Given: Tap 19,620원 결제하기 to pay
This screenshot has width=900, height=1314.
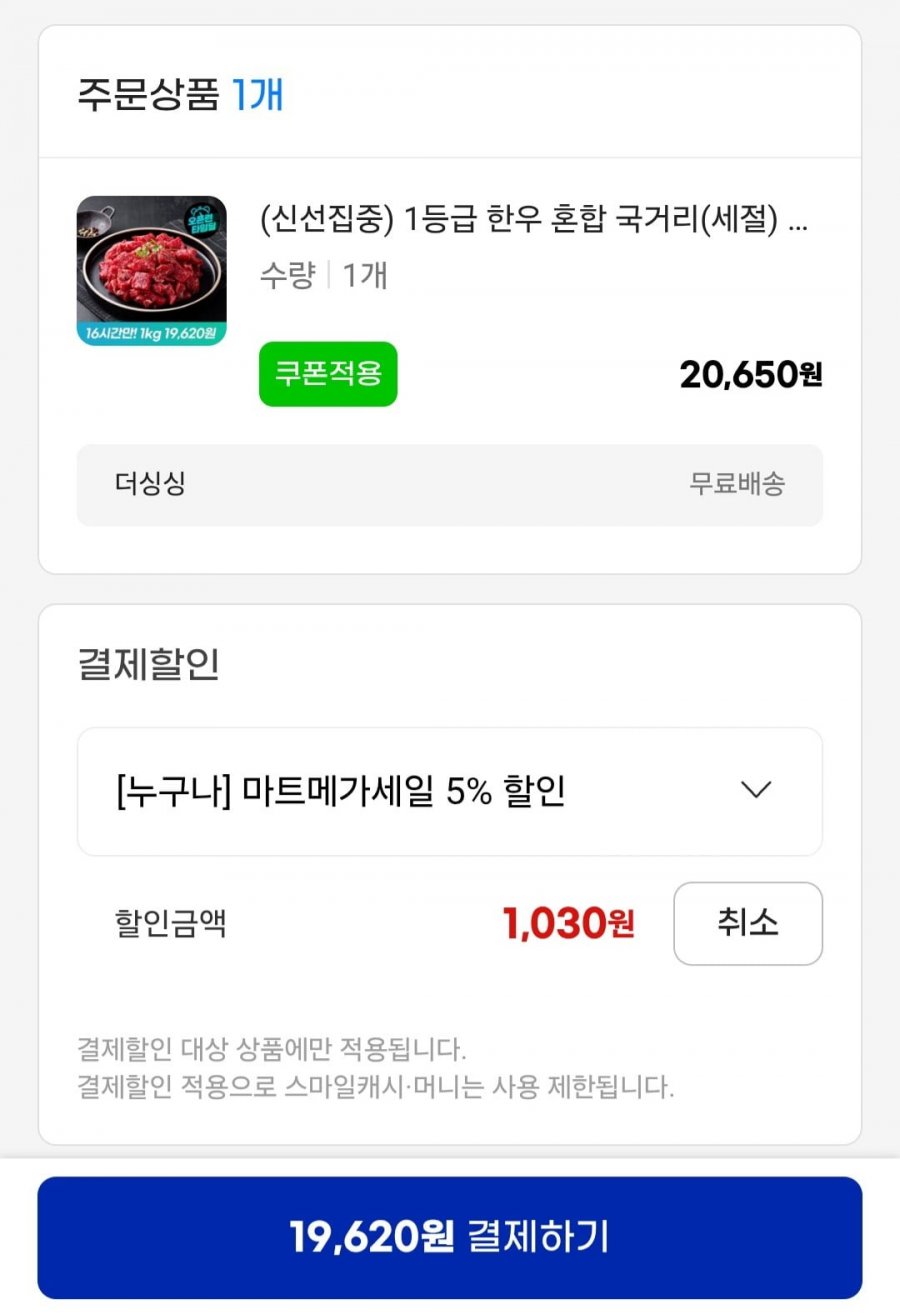Looking at the screenshot, I should pos(449,1237).
